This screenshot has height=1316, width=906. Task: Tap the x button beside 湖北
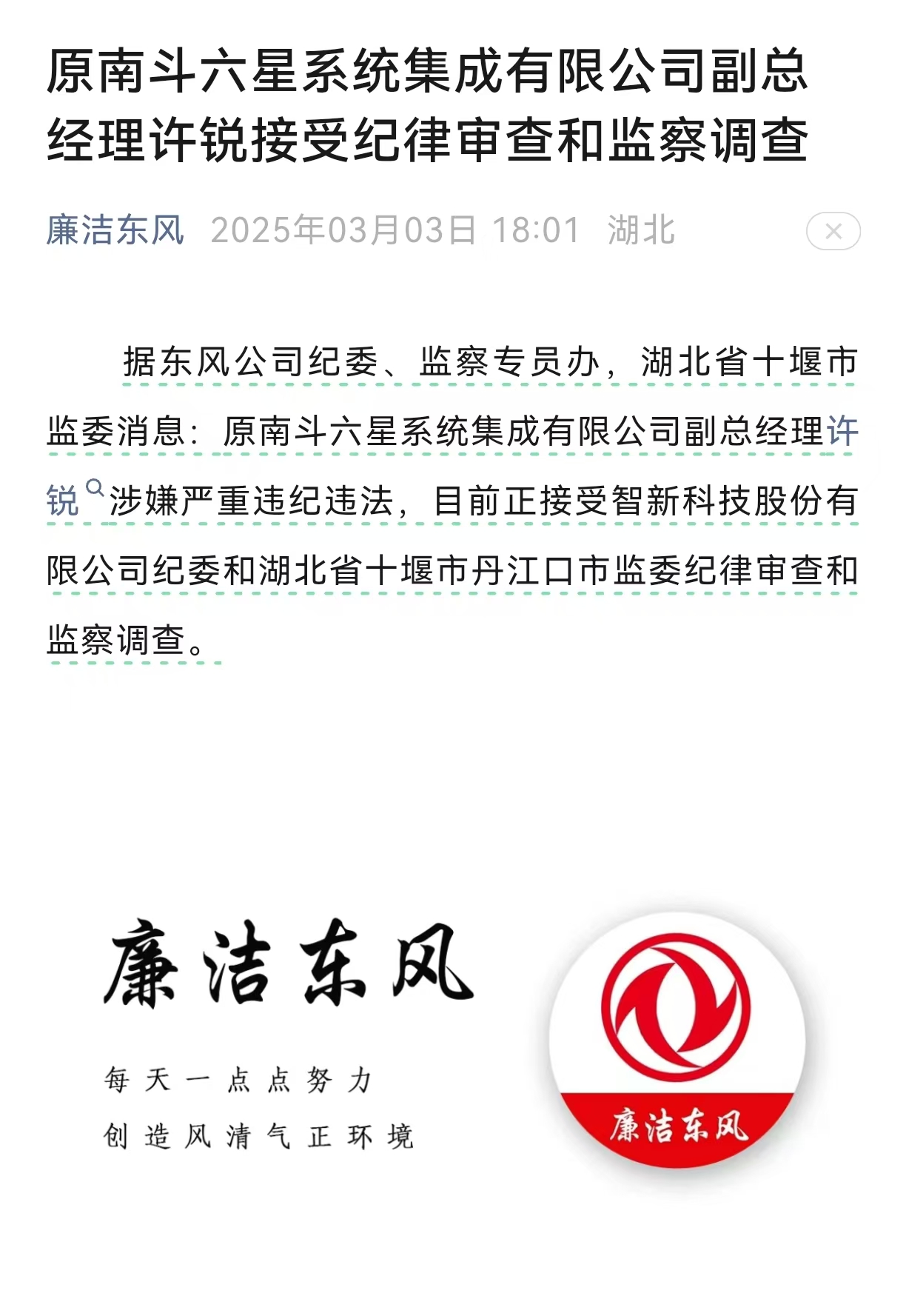pyautogui.click(x=833, y=231)
